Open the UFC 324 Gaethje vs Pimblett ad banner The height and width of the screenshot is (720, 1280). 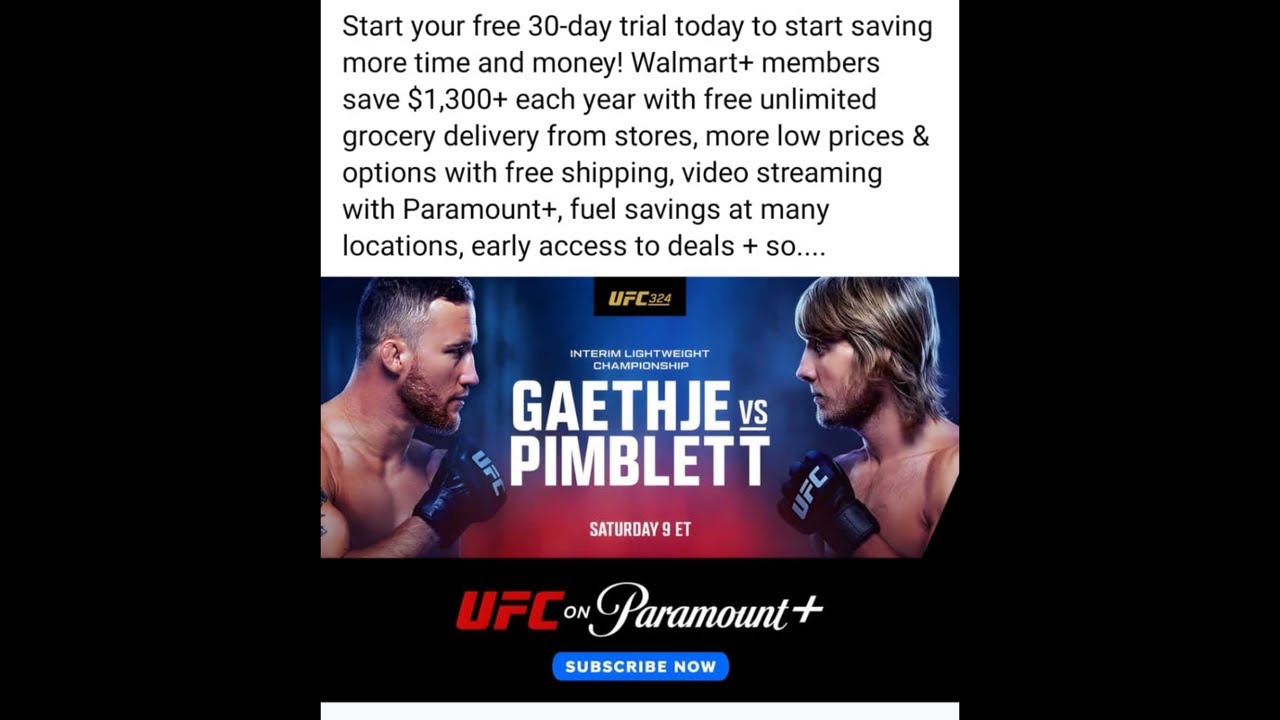[x=640, y=430]
